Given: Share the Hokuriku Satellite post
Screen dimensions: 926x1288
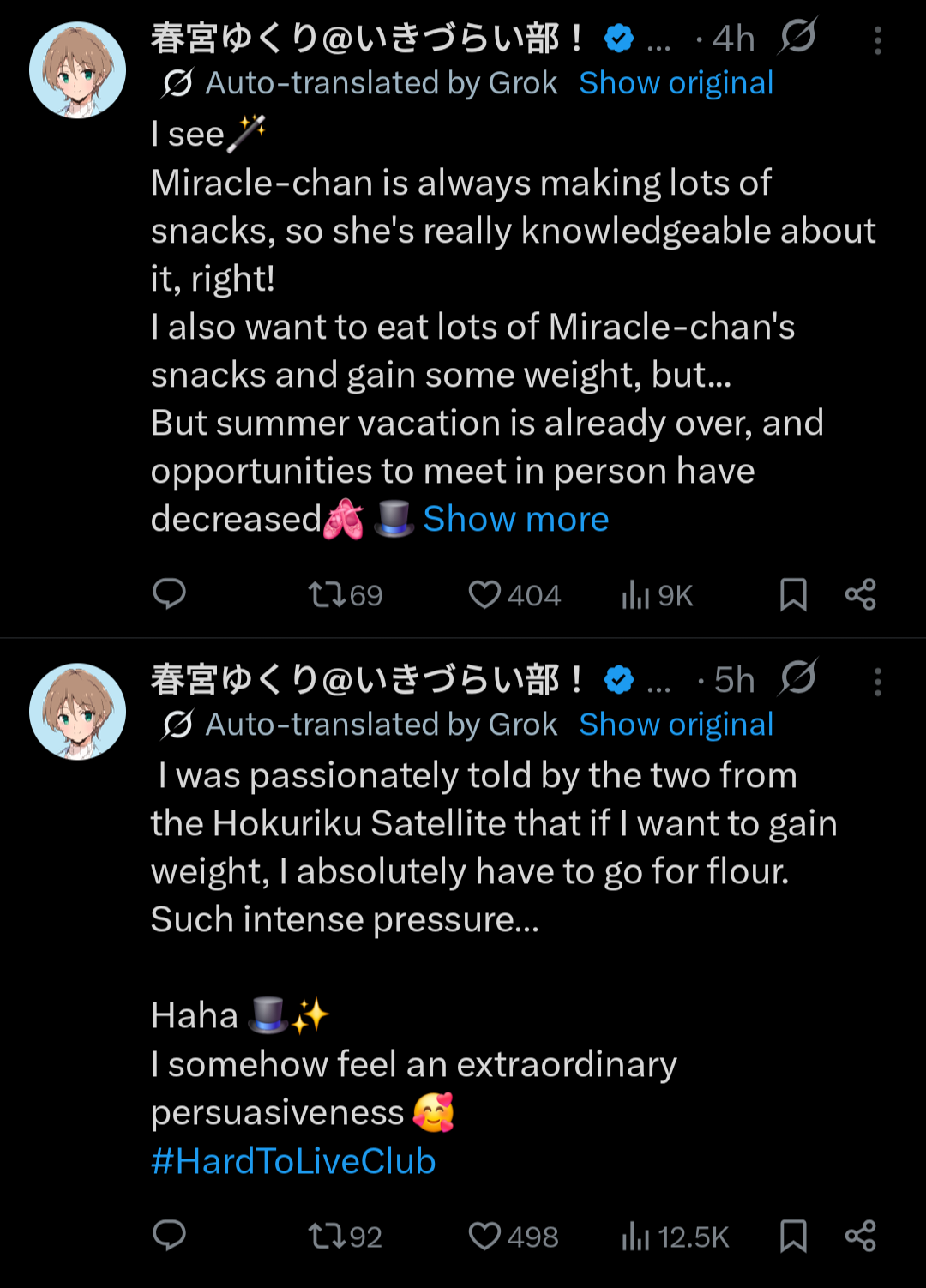Looking at the screenshot, I should coord(860,1236).
